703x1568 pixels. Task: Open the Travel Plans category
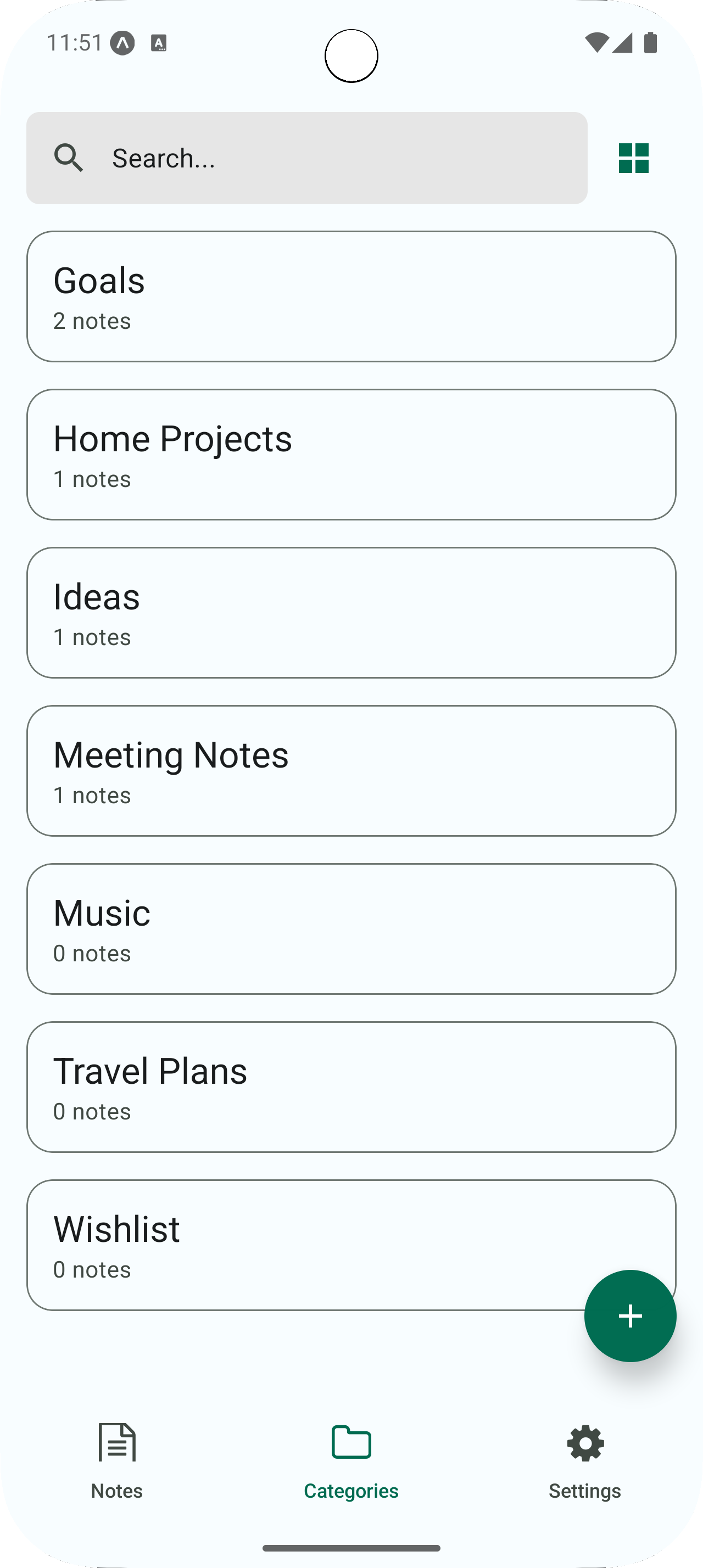point(350,1087)
